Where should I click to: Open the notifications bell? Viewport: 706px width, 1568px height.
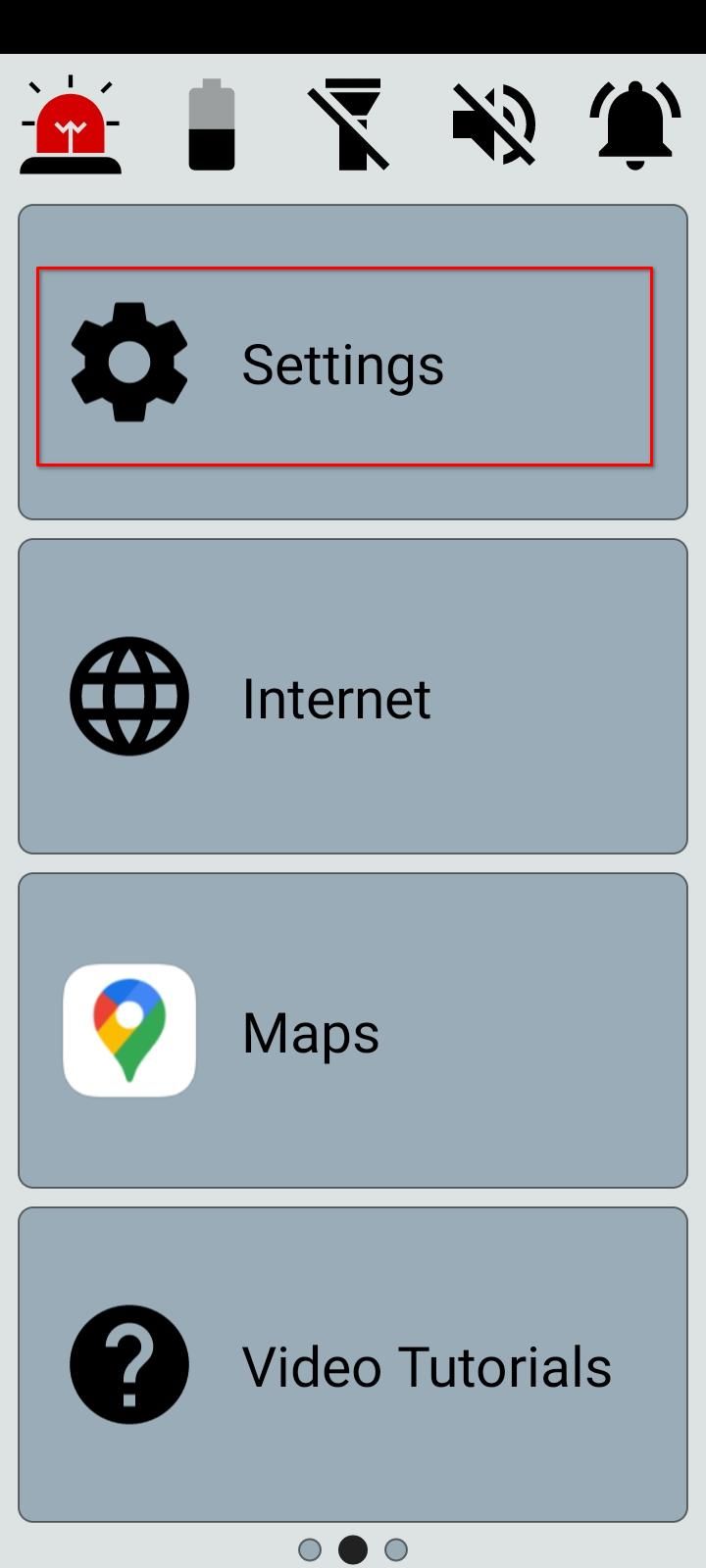[x=635, y=125]
